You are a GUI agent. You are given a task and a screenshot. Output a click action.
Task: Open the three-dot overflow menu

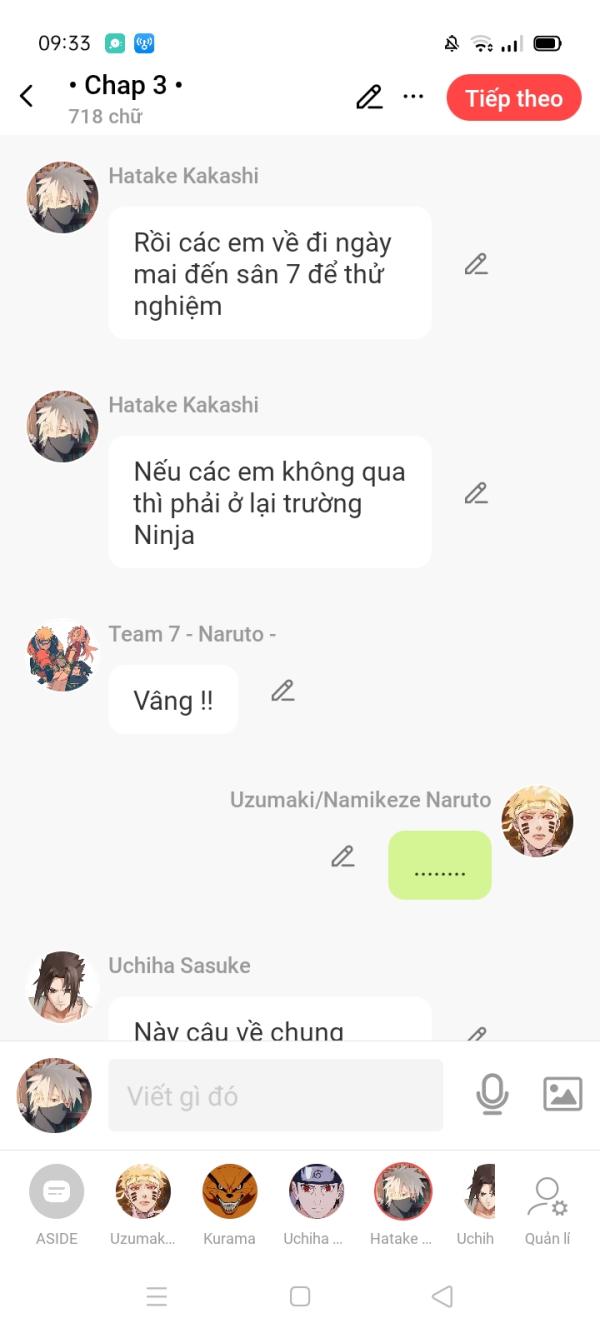[413, 97]
